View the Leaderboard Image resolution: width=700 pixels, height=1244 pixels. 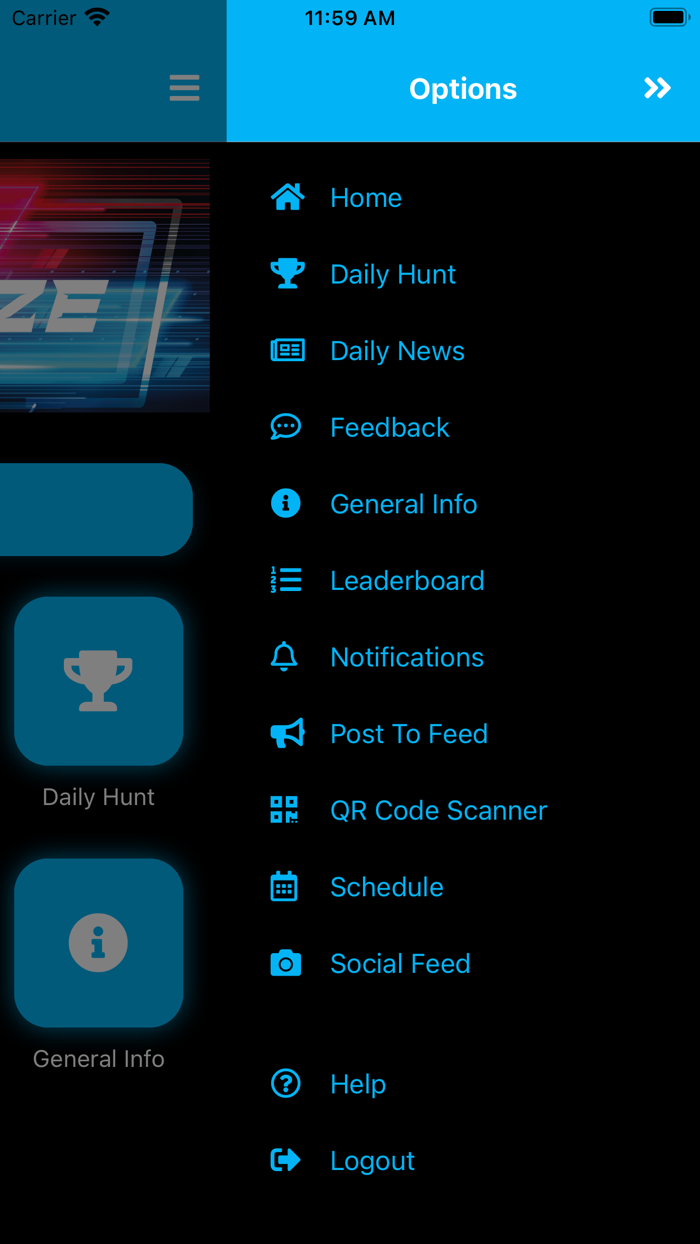point(407,581)
